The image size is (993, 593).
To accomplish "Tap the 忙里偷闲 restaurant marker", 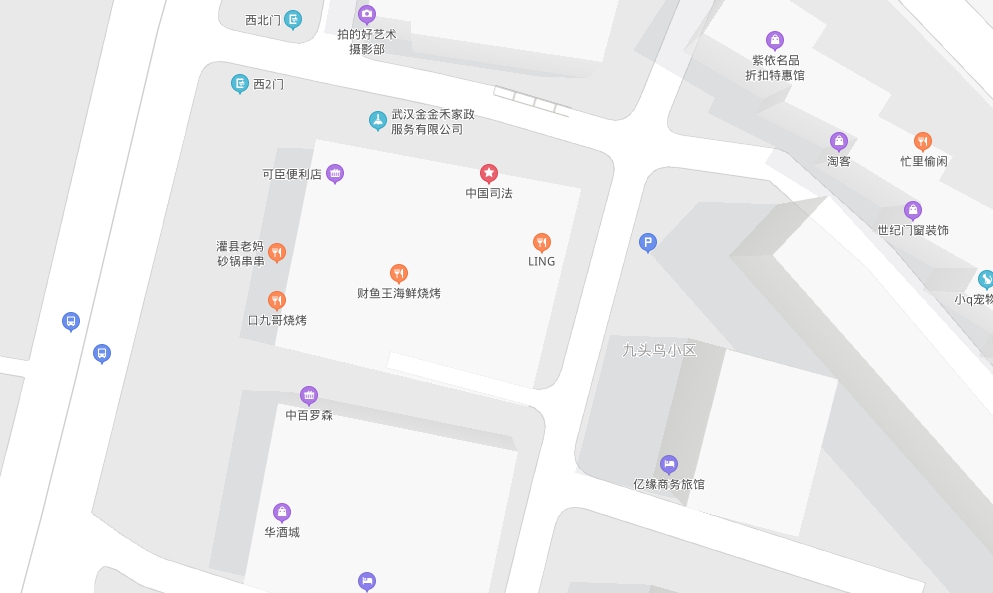I will click(x=923, y=142).
